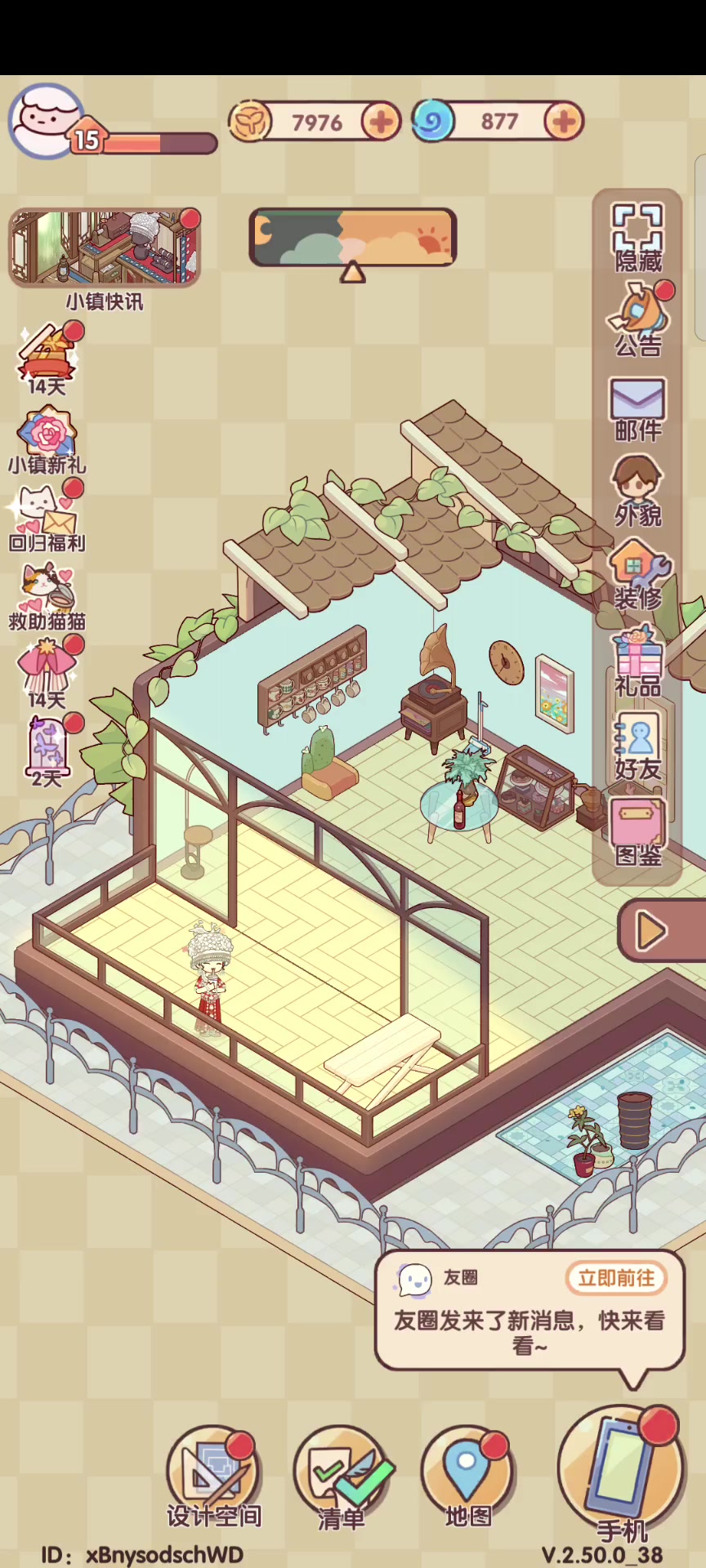706x1568 pixels.
Task: Open 设计空间 design space
Action: (x=214, y=1478)
